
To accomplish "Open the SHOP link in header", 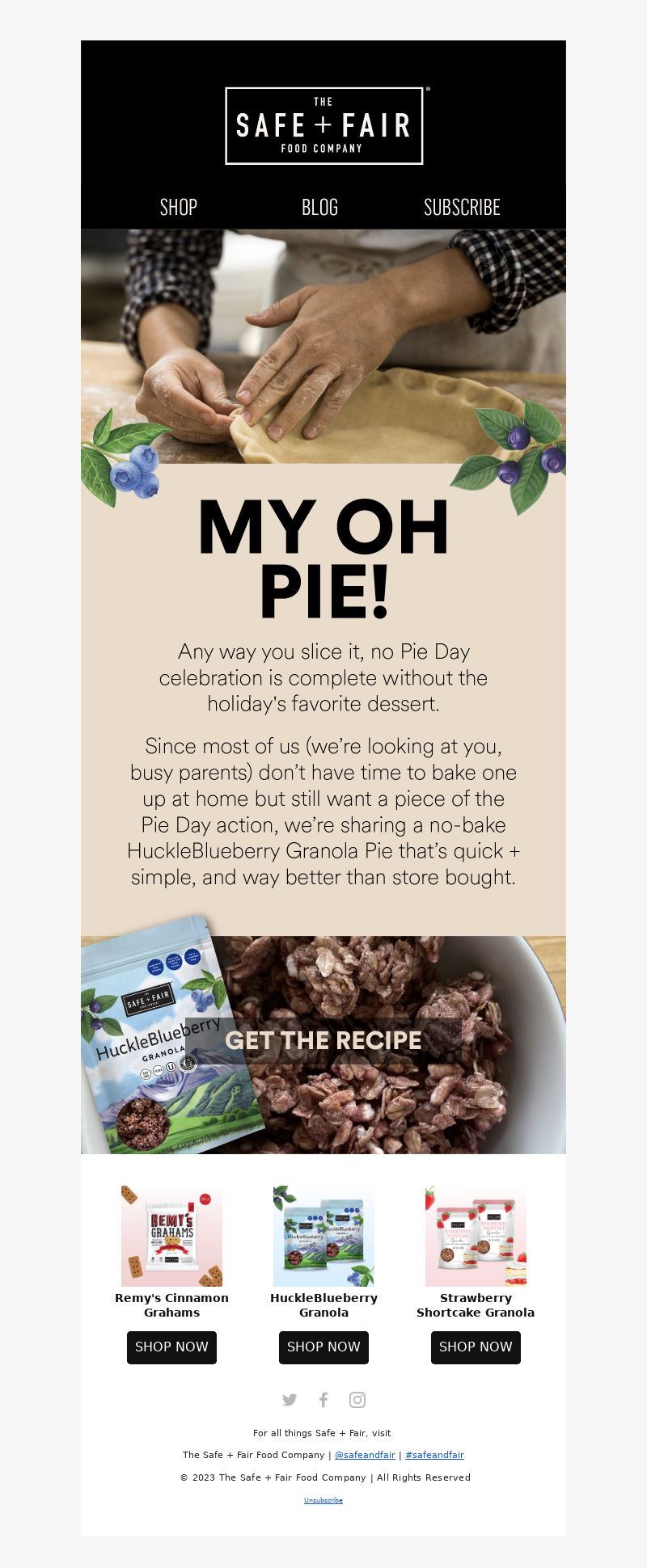I will [x=179, y=207].
